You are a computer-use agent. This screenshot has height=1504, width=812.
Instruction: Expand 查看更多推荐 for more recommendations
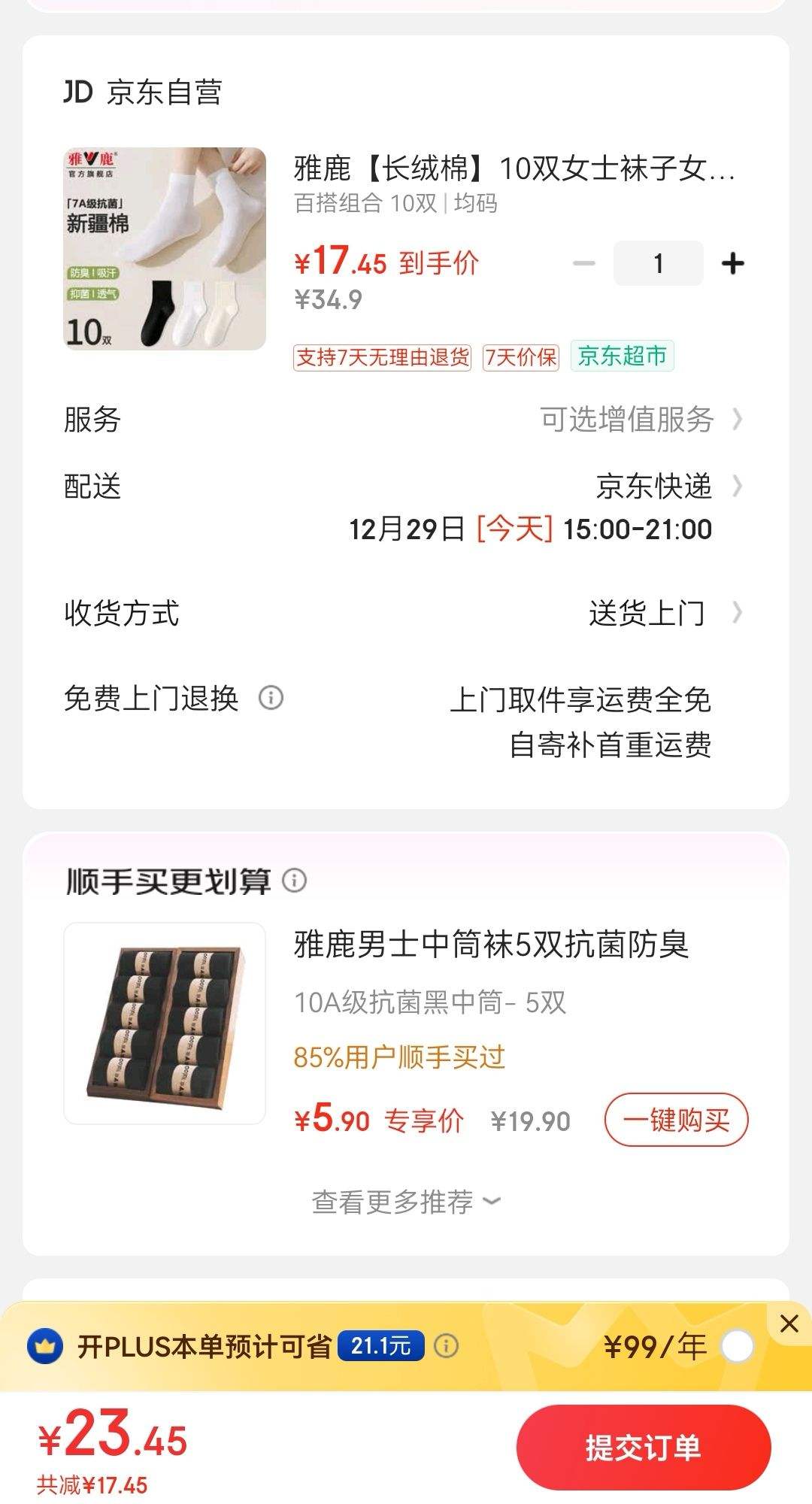pos(406,1203)
